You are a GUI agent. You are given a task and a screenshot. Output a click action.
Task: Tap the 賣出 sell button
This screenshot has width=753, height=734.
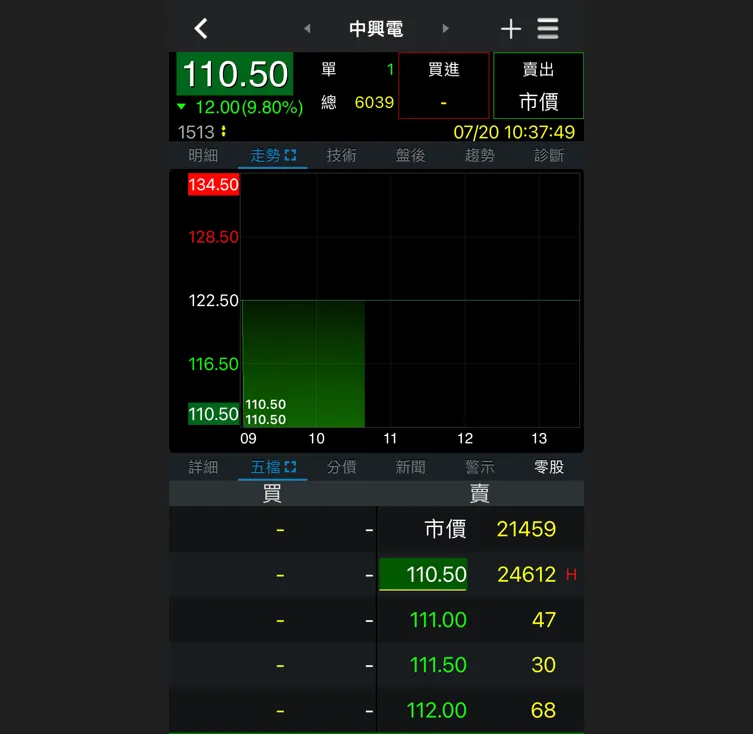pos(538,86)
